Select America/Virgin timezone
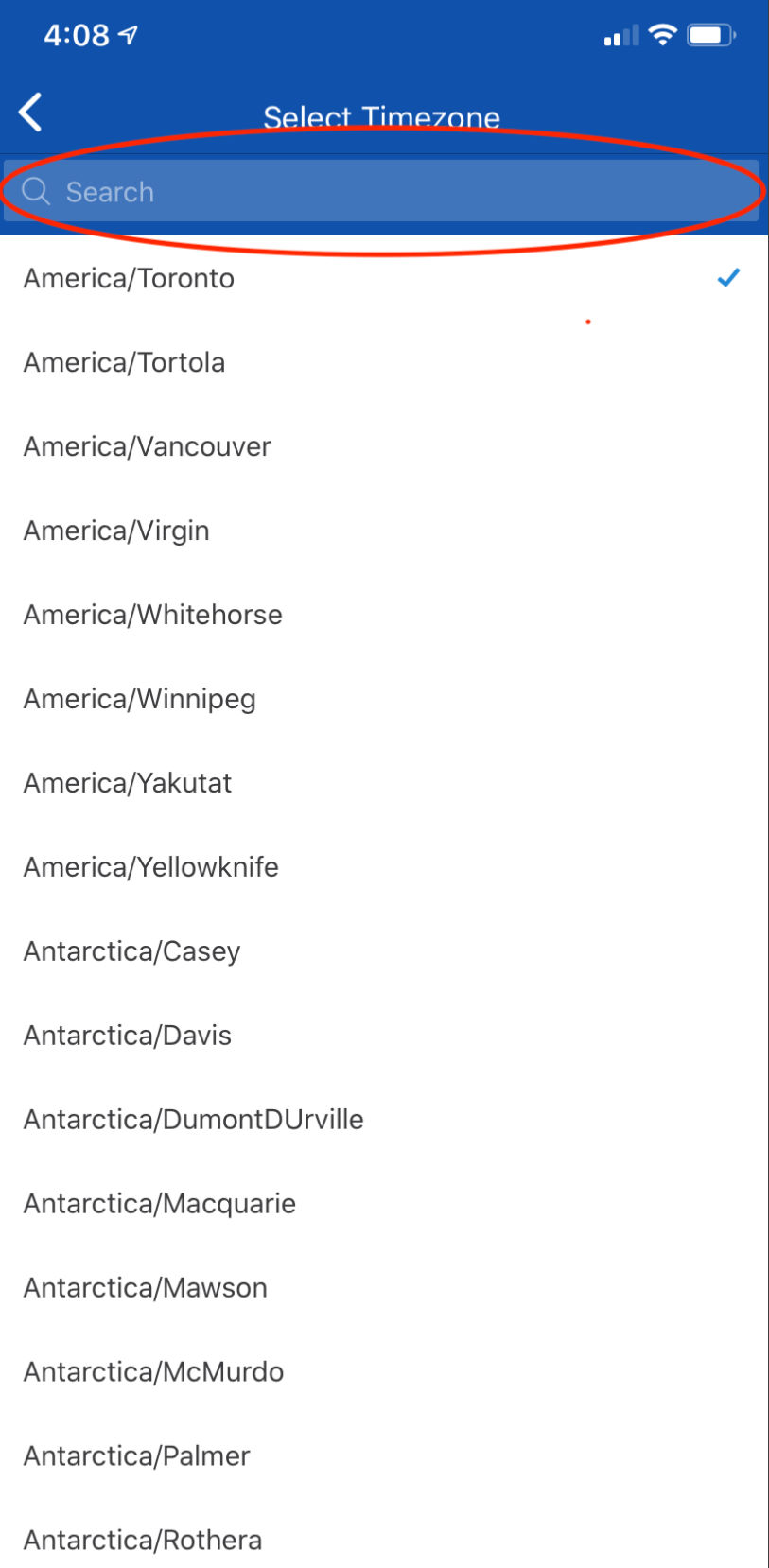Image resolution: width=769 pixels, height=1568 pixels. point(117,531)
